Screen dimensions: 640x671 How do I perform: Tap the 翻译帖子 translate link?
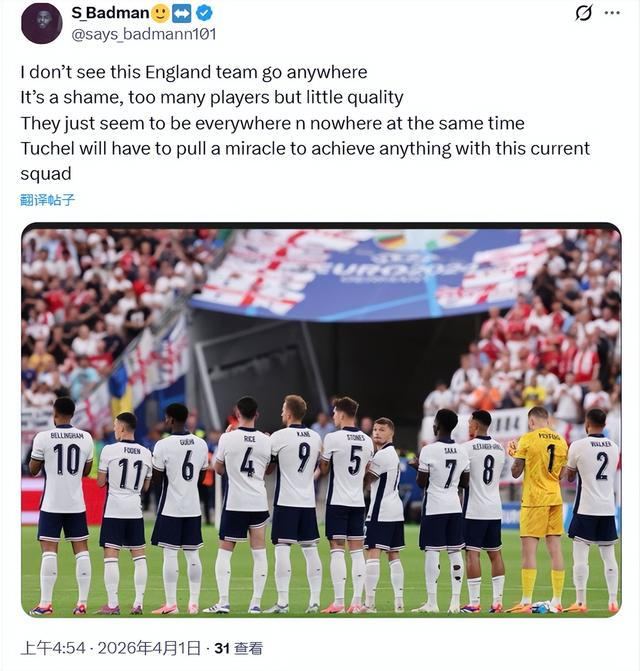pyautogui.click(x=47, y=200)
